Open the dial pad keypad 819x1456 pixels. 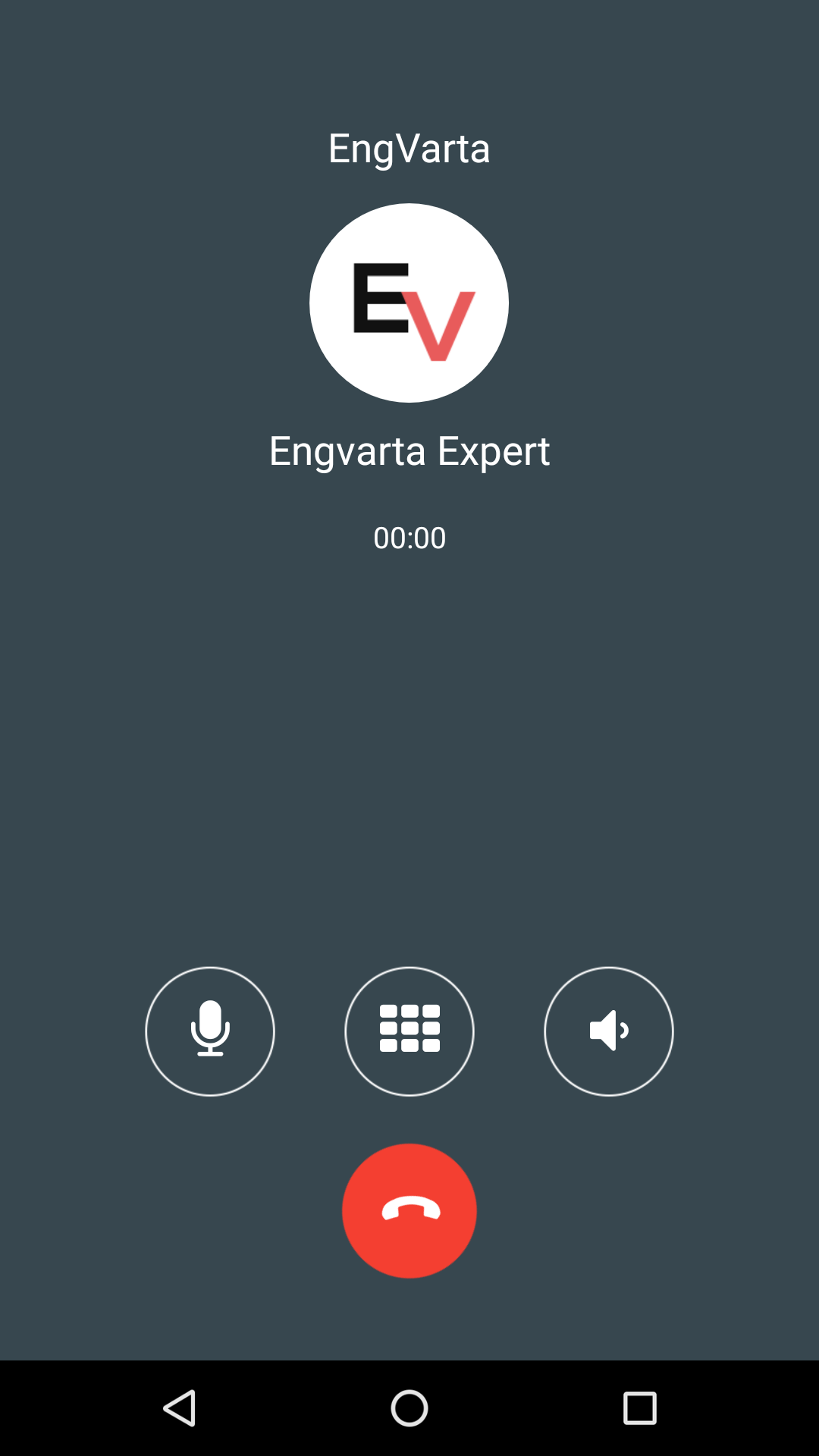[409, 1031]
